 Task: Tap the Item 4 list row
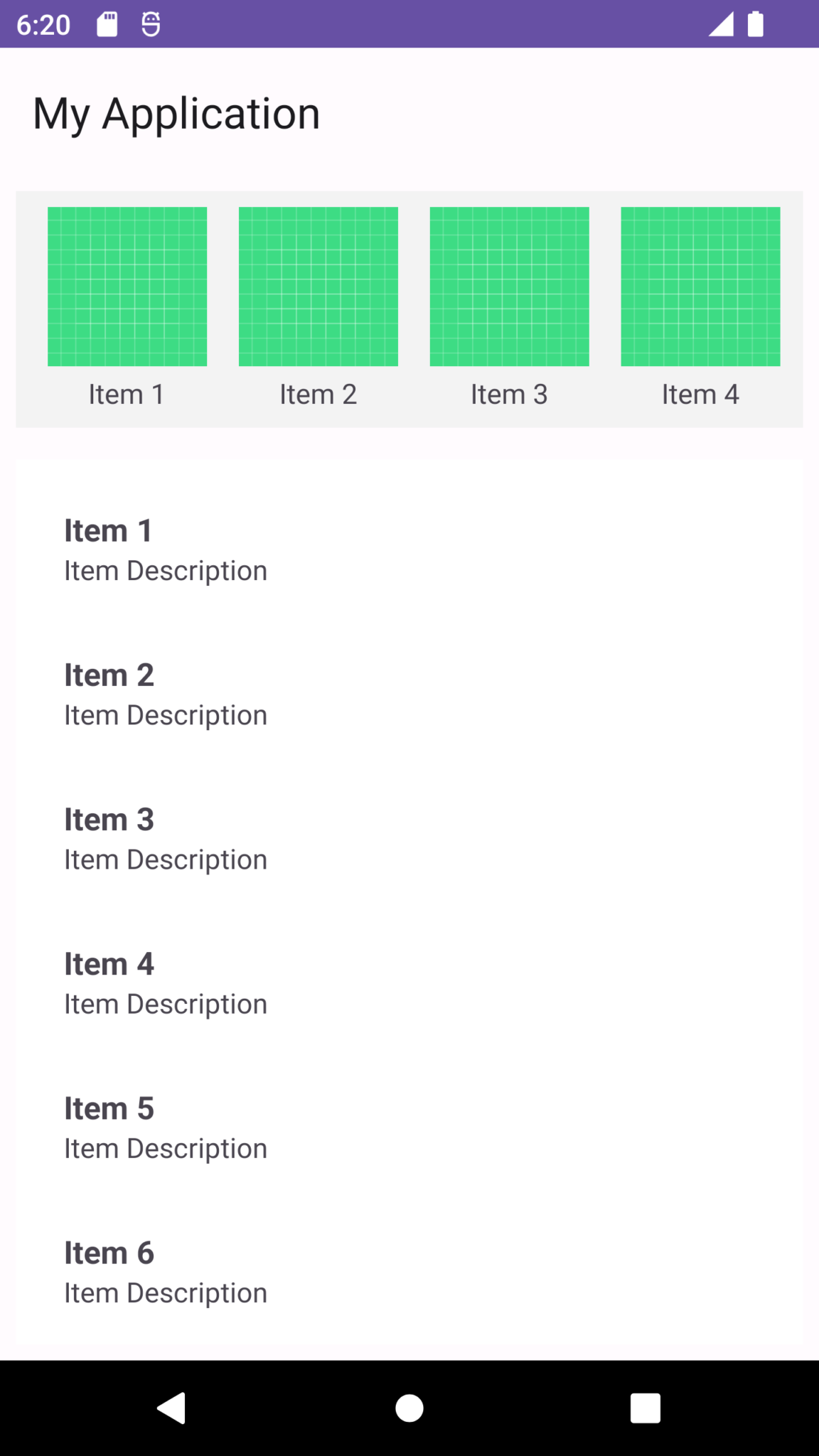coord(409,983)
